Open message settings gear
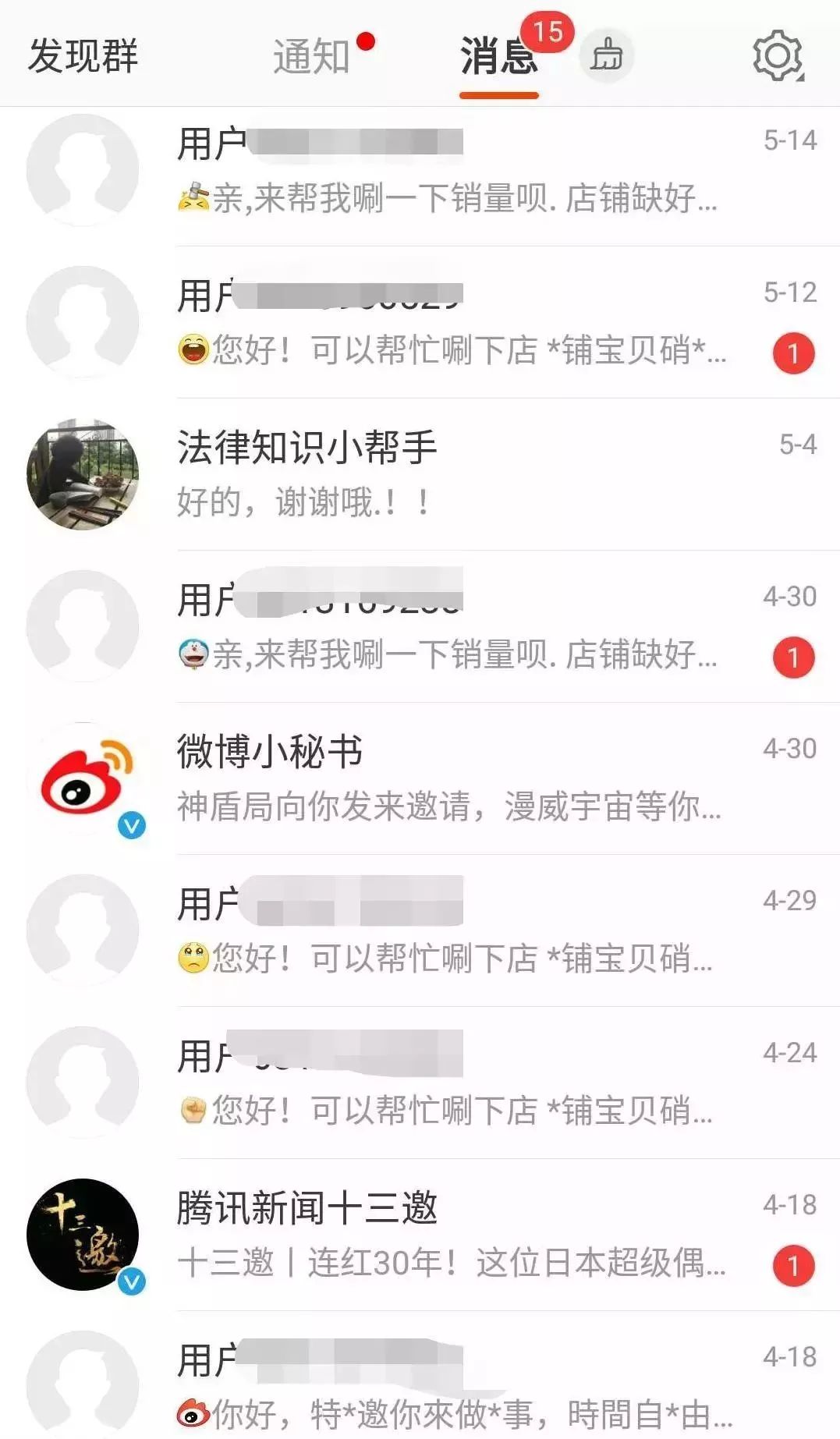The image size is (840, 1439). pos(778,56)
